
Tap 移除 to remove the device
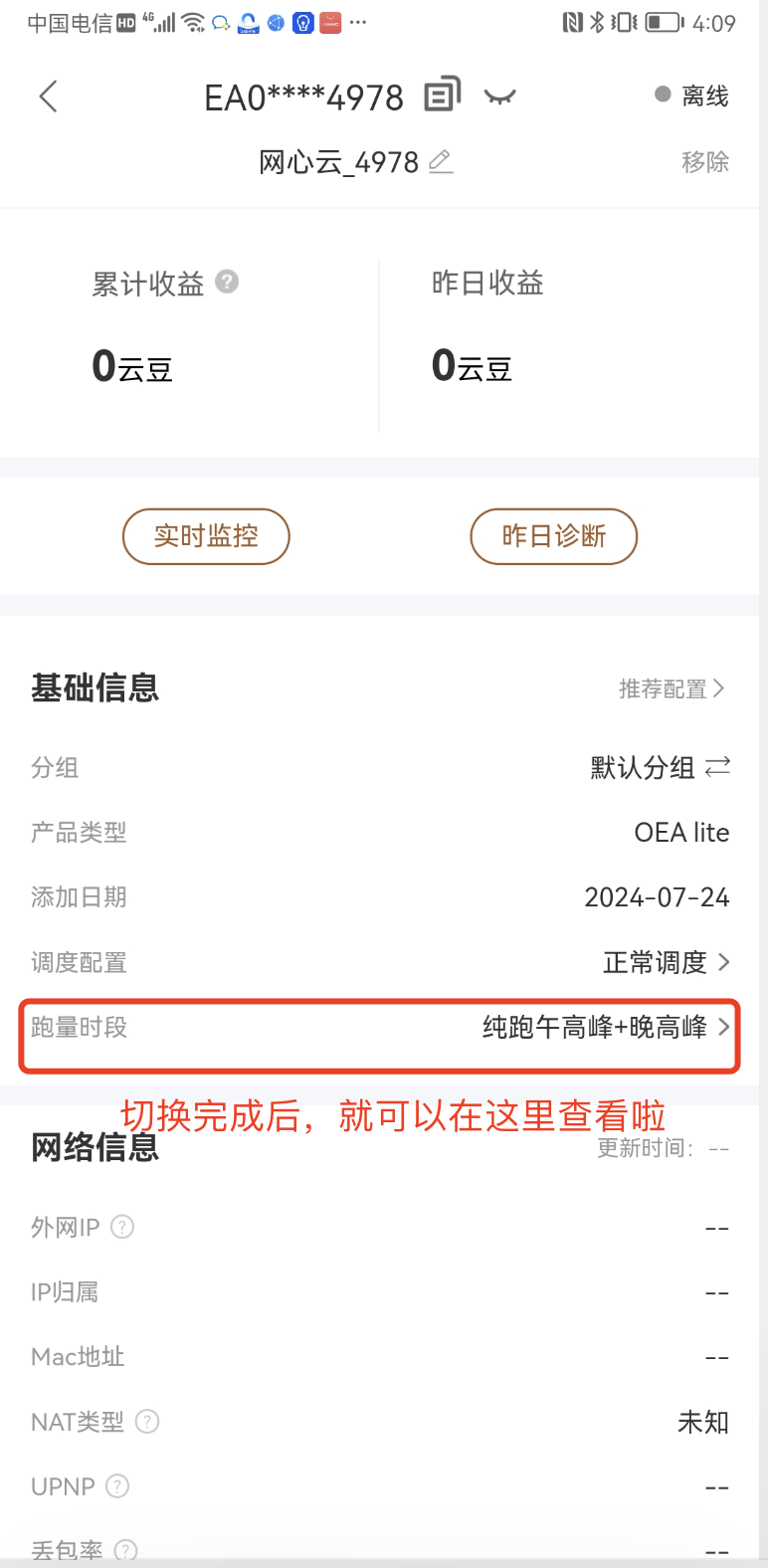tap(705, 161)
